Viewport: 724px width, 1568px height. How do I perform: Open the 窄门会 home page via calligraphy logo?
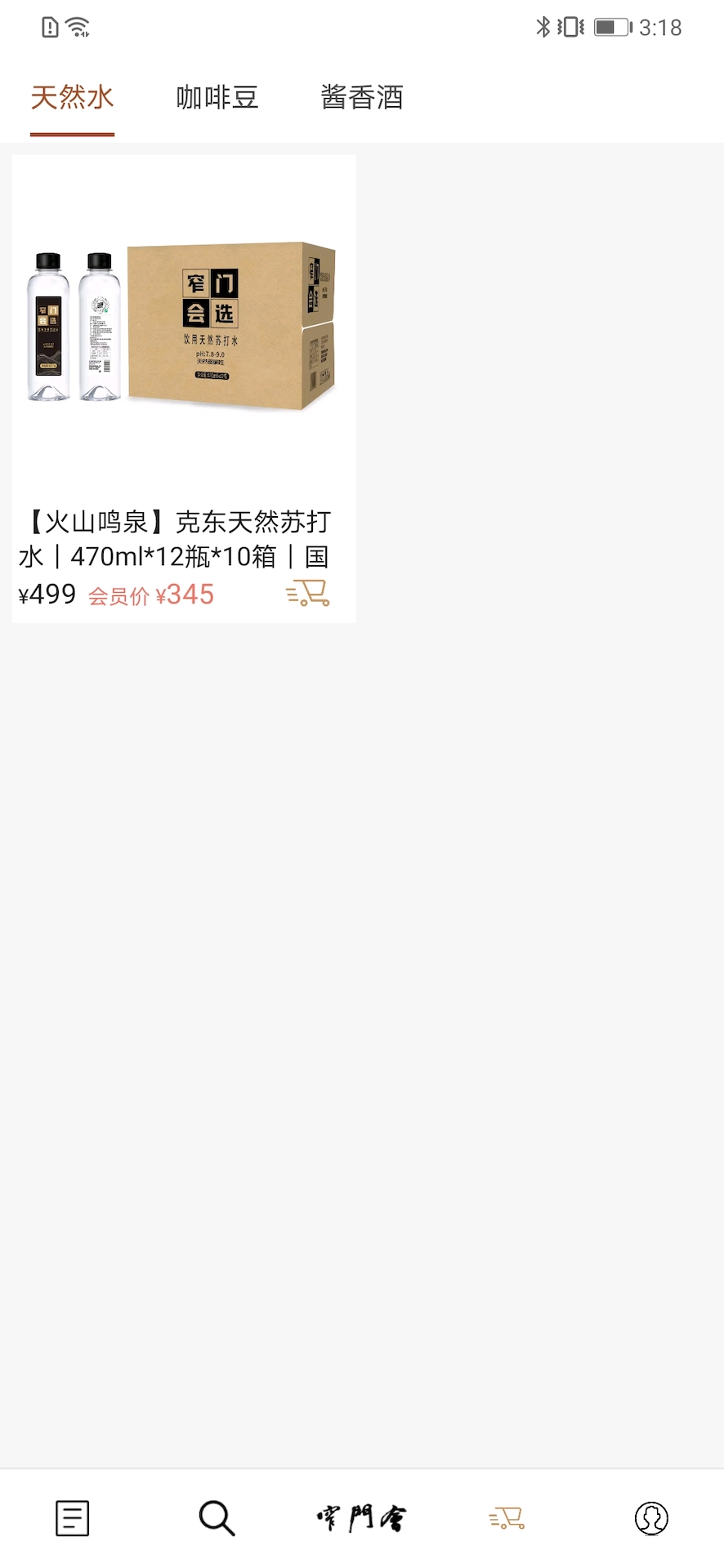coord(360,1517)
